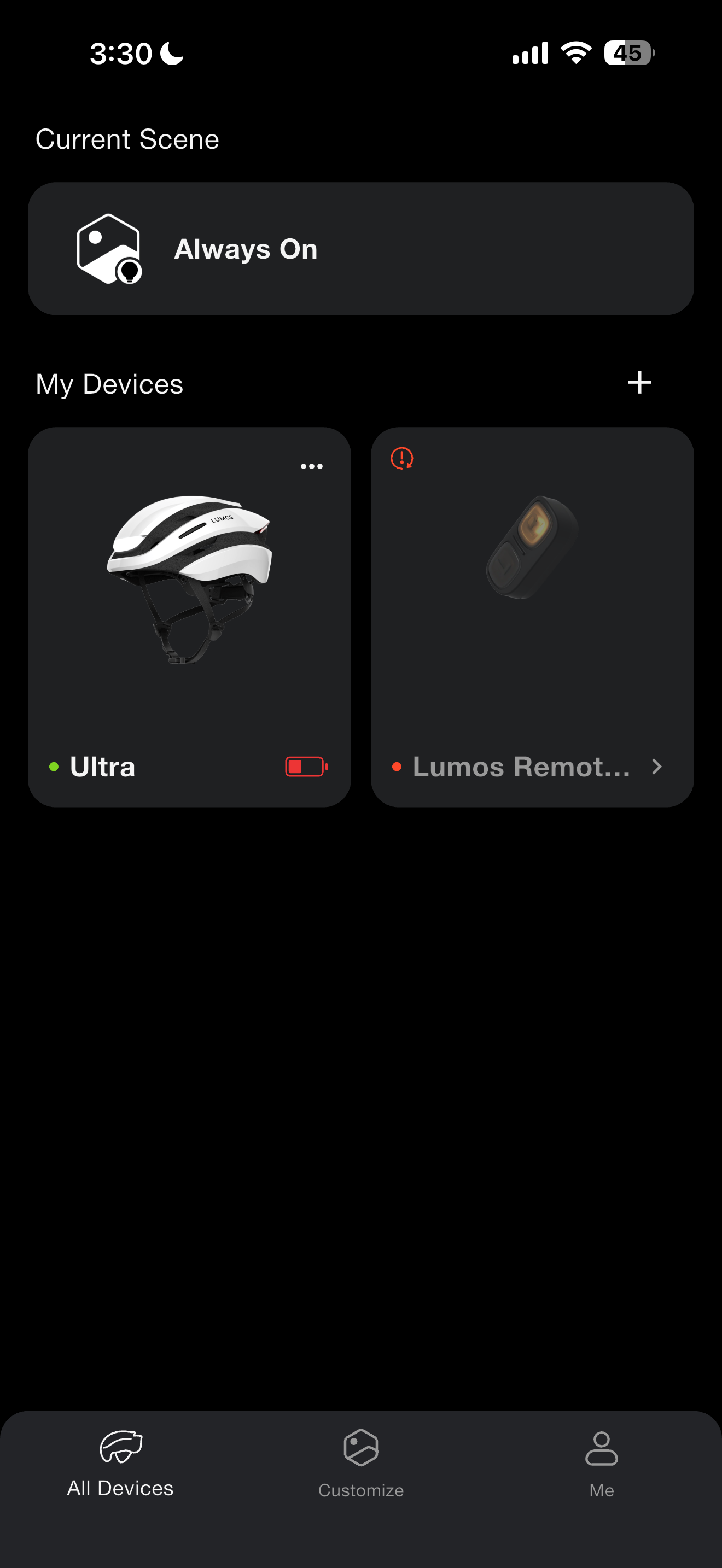Add a new device with the plus icon
722x1568 pixels.
point(639,382)
